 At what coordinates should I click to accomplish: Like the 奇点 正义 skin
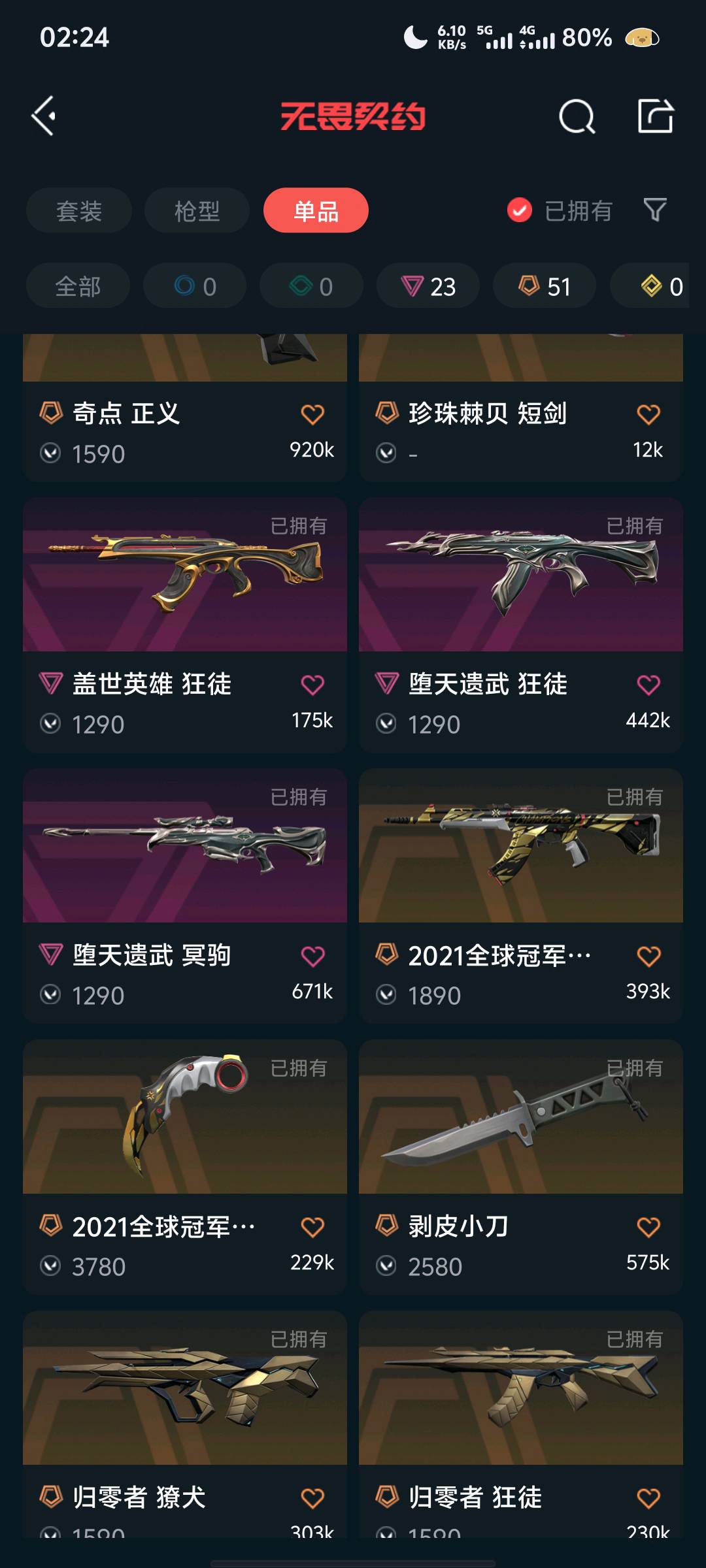(x=312, y=414)
